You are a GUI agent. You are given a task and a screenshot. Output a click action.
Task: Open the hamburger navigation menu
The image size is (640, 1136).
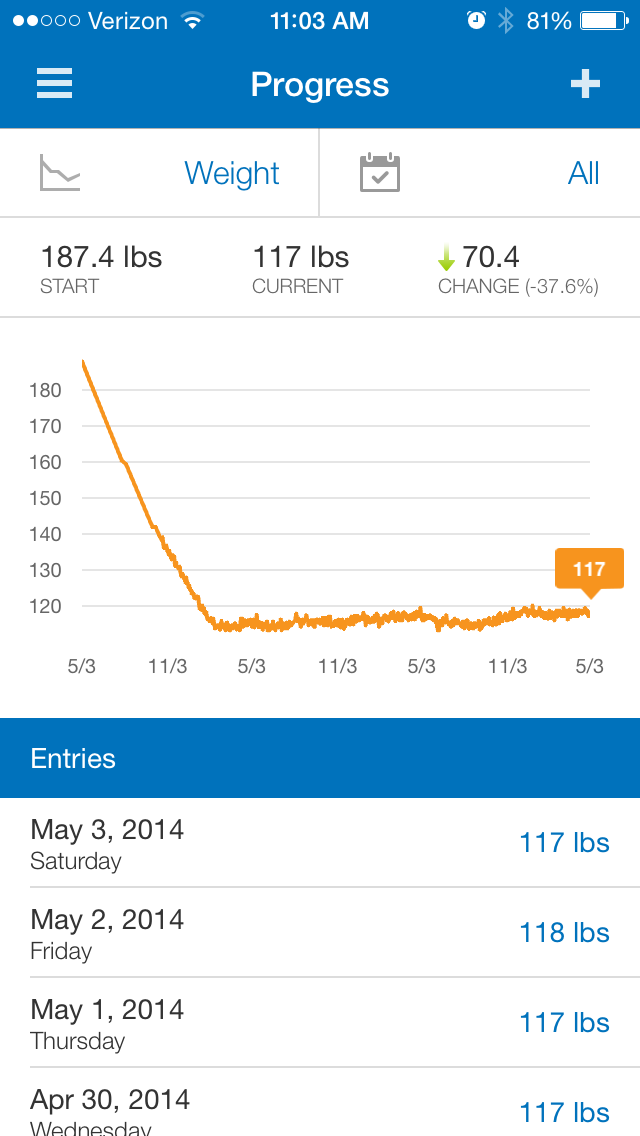click(55, 84)
